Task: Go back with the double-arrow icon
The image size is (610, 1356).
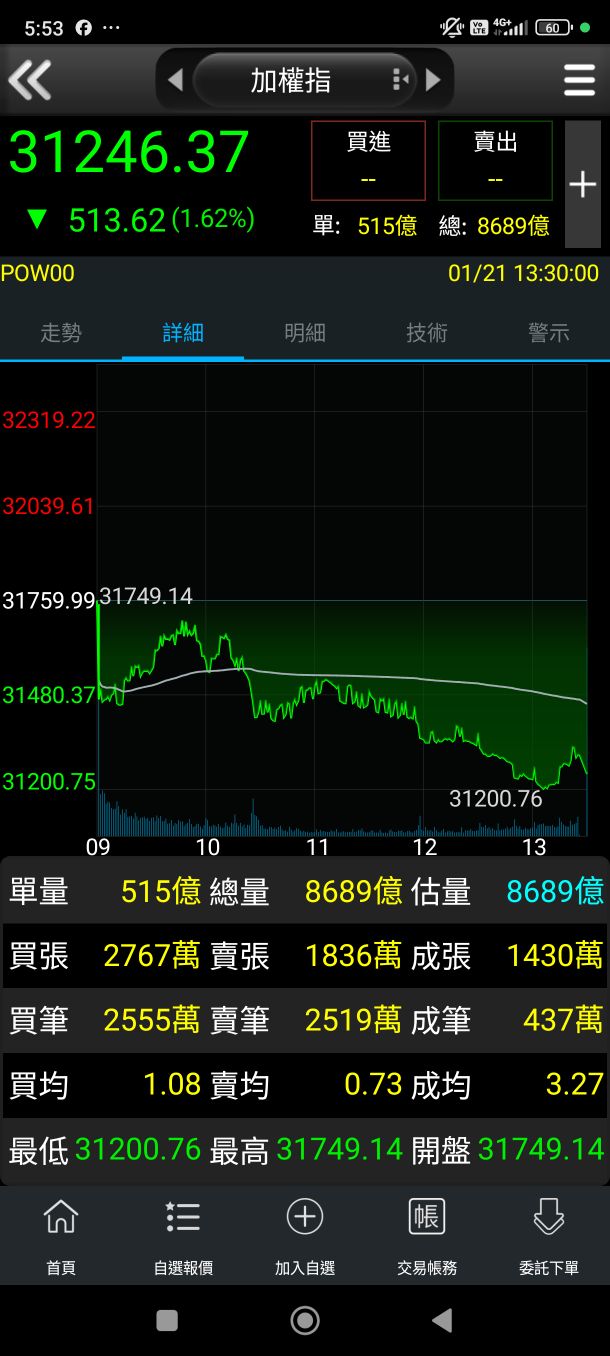Action: [x=30, y=80]
